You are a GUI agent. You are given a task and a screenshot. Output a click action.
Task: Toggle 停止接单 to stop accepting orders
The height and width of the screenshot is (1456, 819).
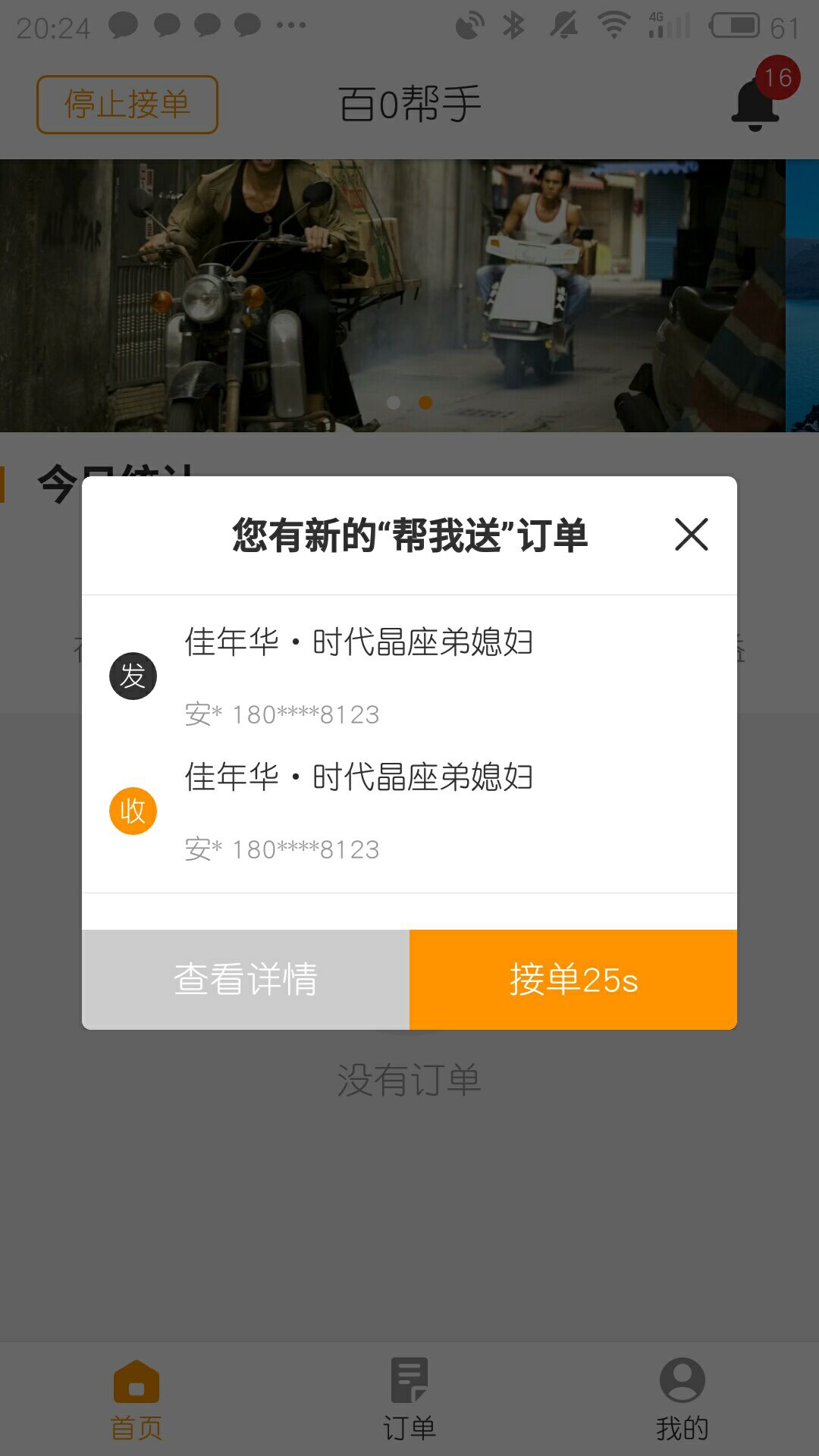pos(126,104)
